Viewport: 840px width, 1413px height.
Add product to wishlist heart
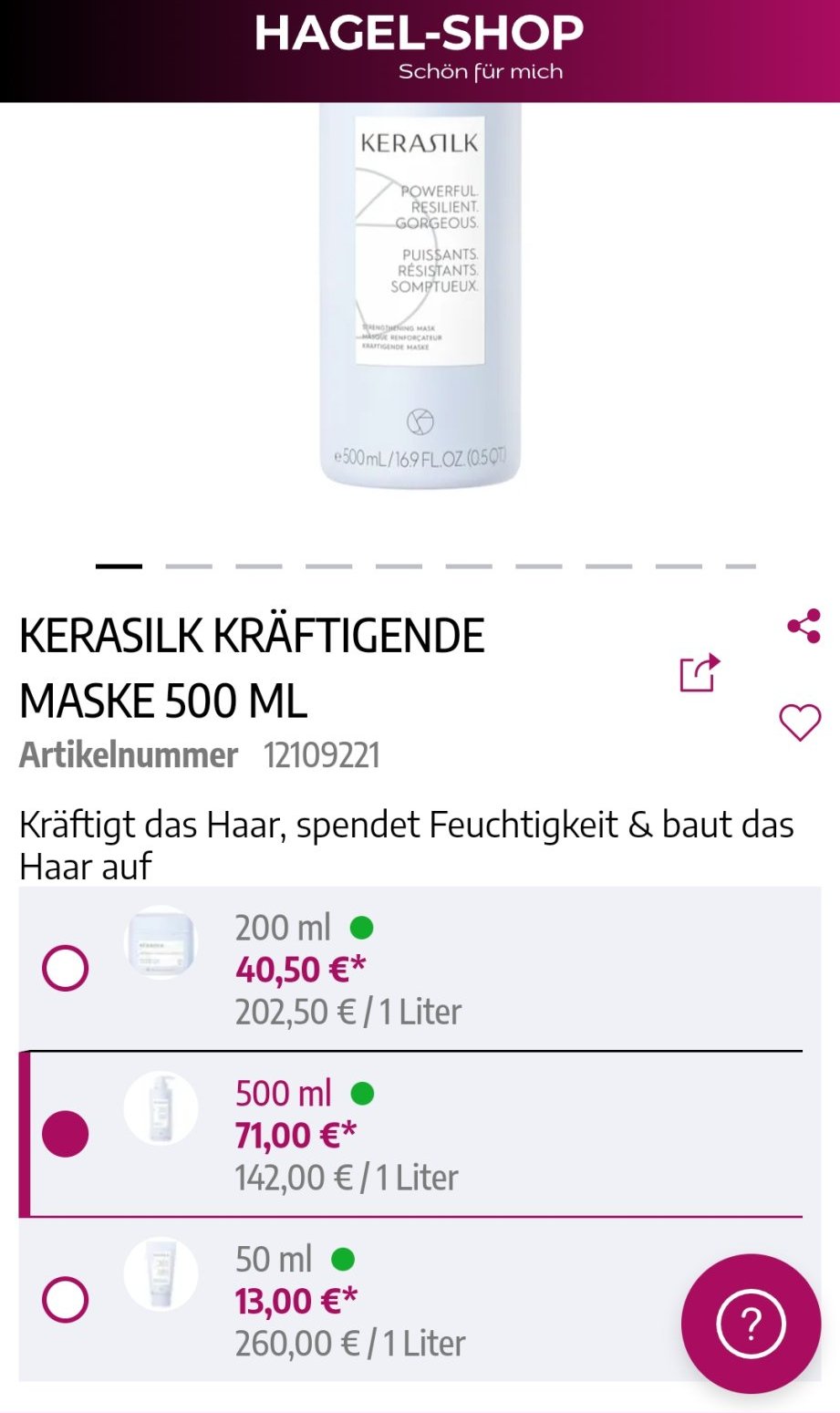[x=800, y=722]
